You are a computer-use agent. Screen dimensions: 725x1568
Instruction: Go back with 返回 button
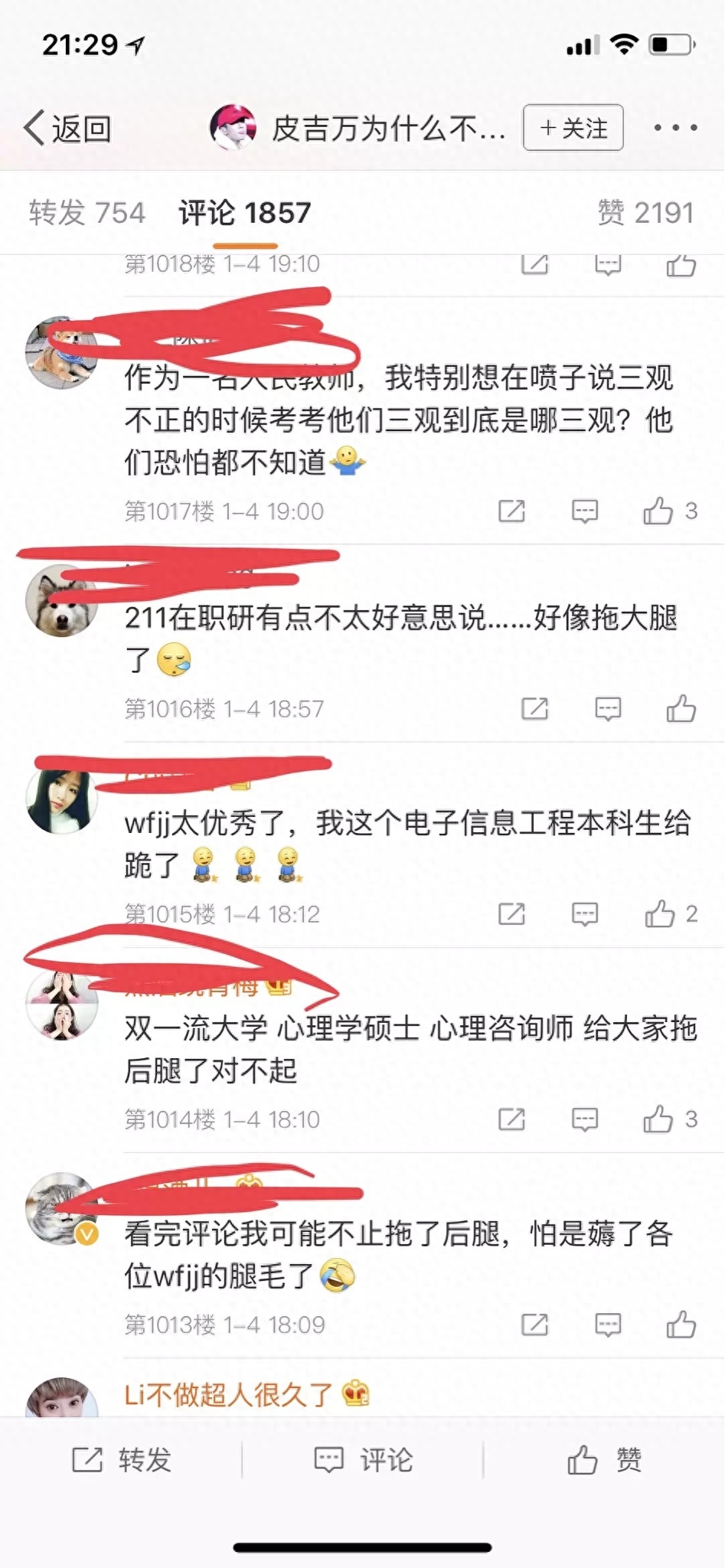(67, 128)
